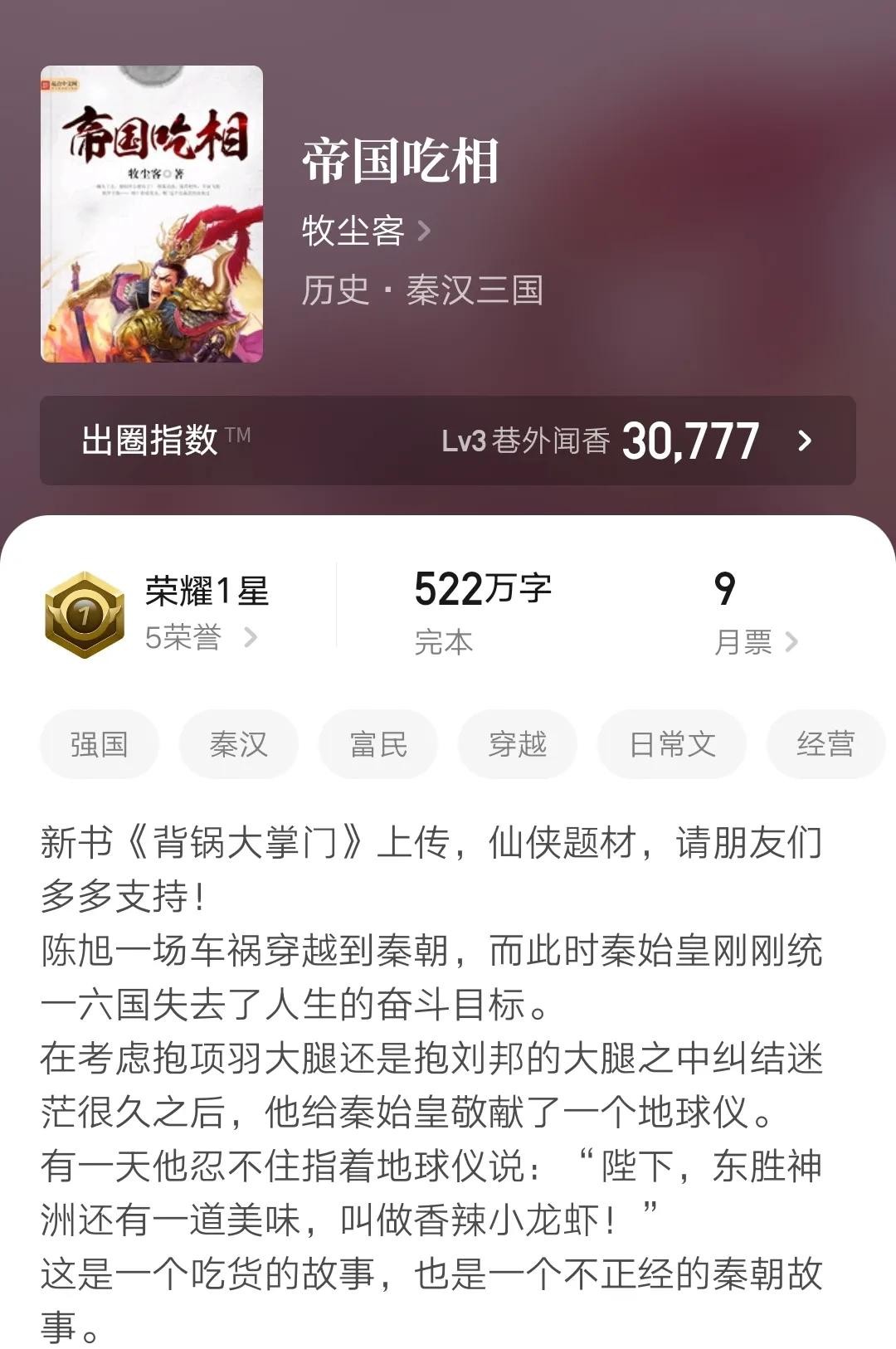The height and width of the screenshot is (1349, 896).
Task: Open the 月票 monthly ticket page
Action: point(755,641)
